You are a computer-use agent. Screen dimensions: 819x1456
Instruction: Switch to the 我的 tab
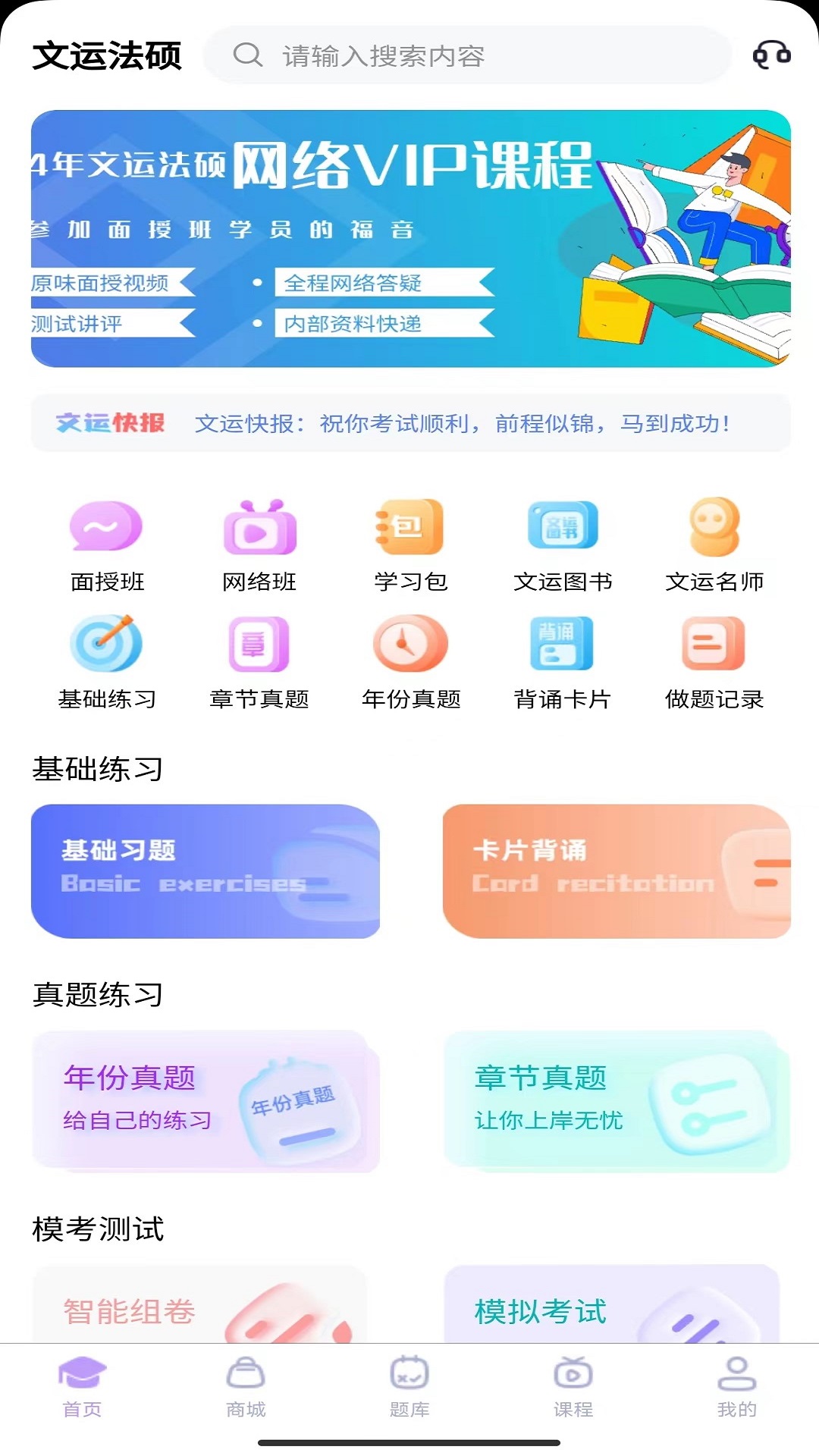pos(736,1388)
